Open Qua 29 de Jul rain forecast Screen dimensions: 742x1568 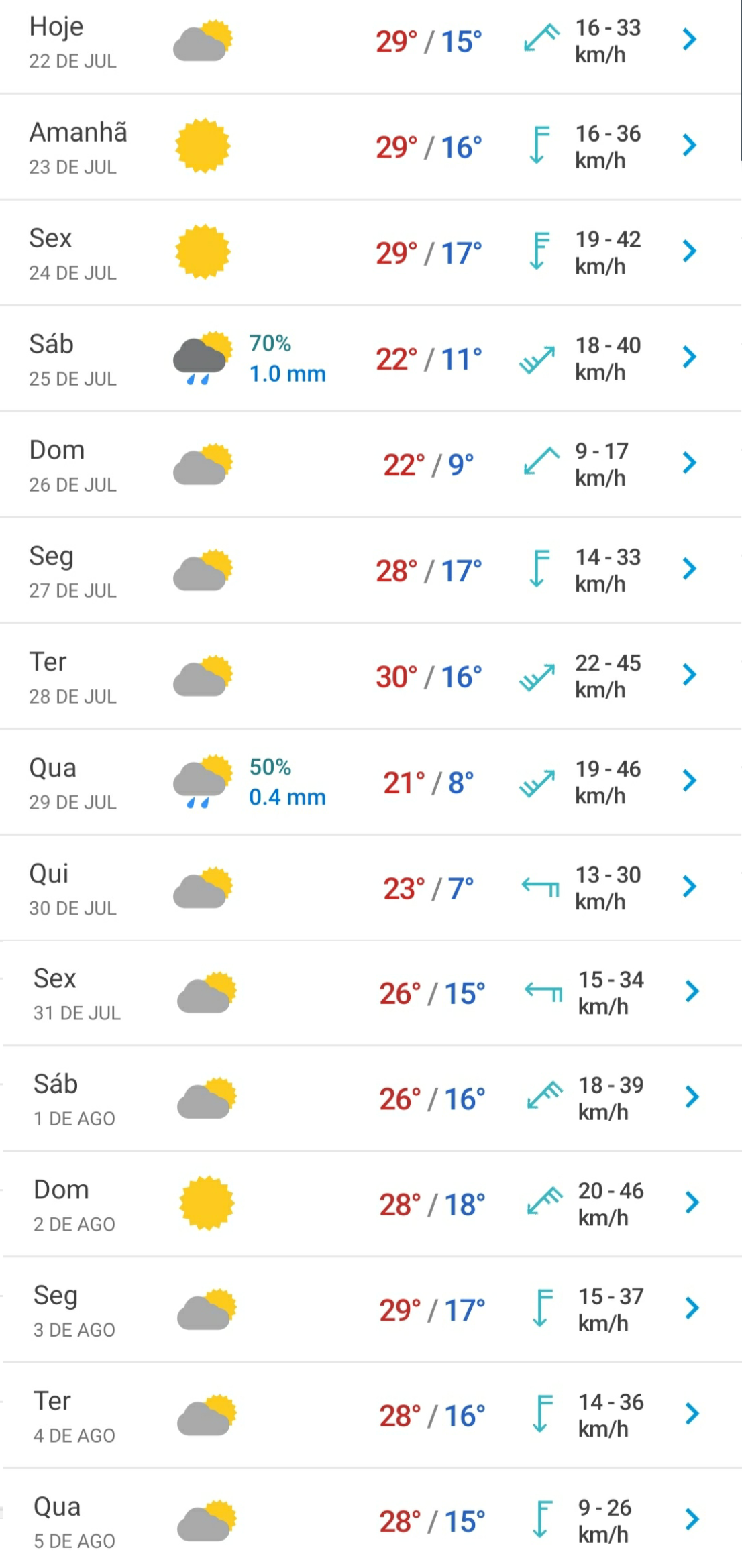[x=371, y=783]
